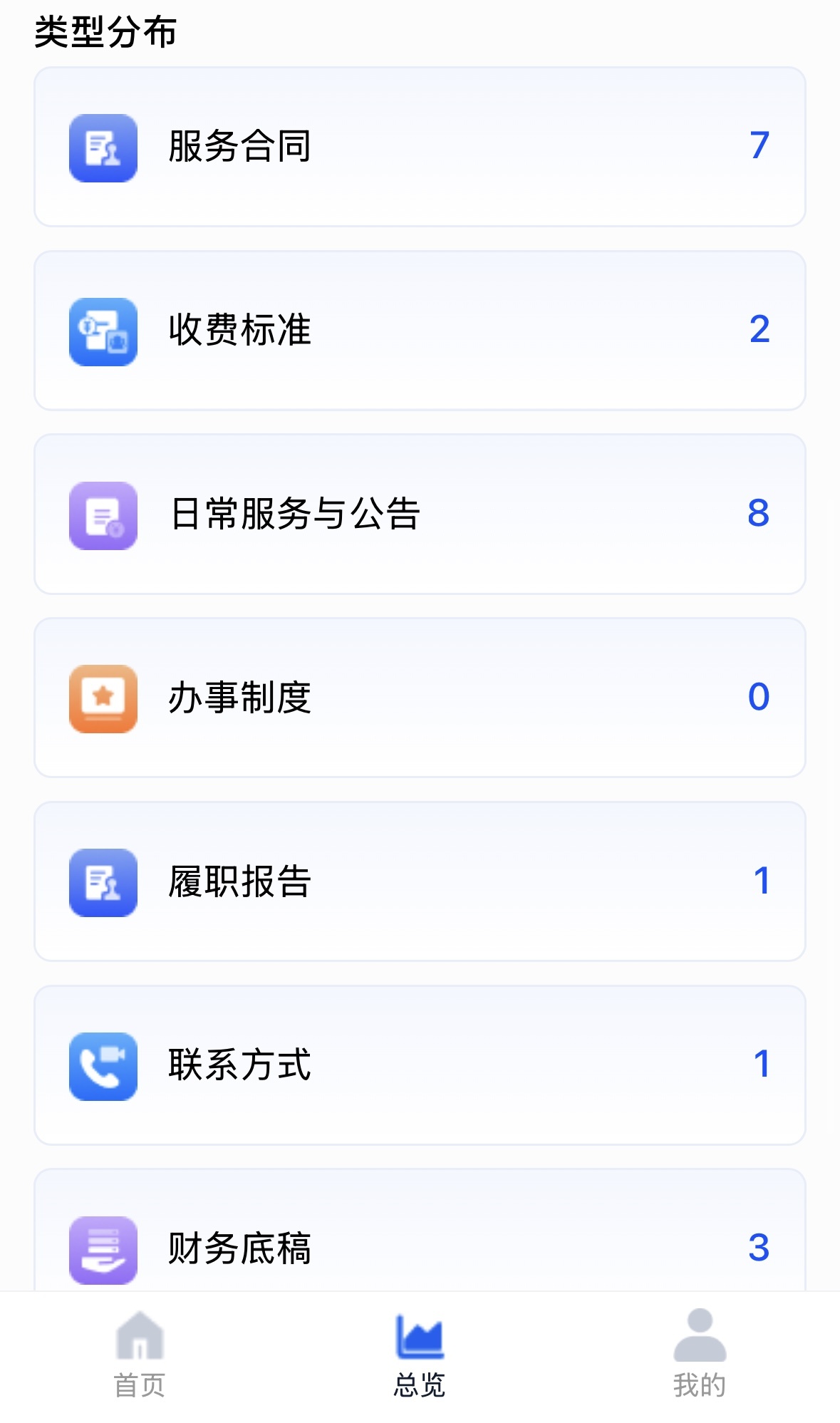The height and width of the screenshot is (1423, 840).
Task: Select the 总览 tab
Action: coord(420,1355)
